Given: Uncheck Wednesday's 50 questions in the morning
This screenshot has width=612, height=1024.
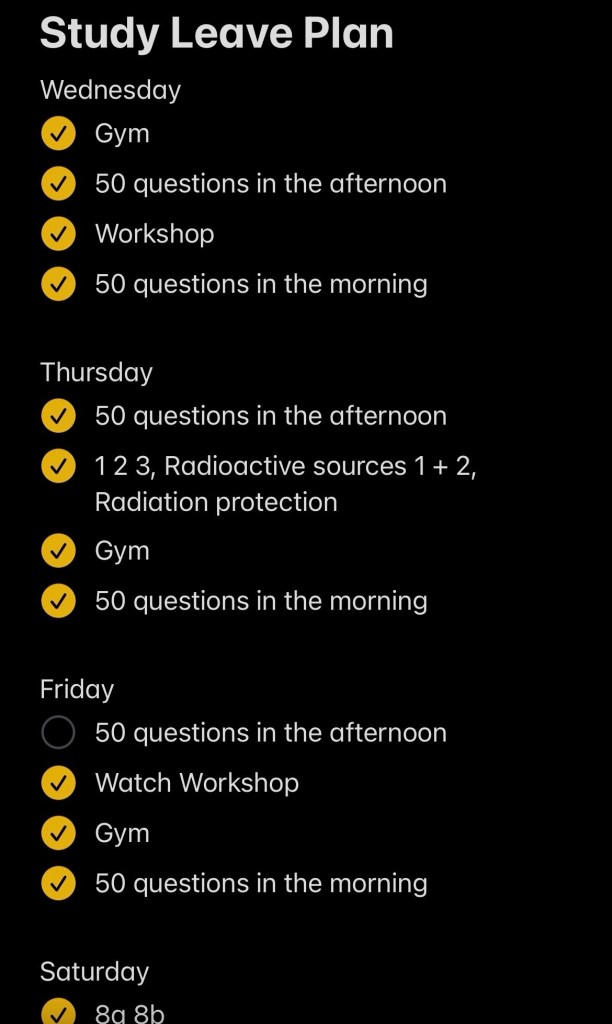Looking at the screenshot, I should 58,284.
